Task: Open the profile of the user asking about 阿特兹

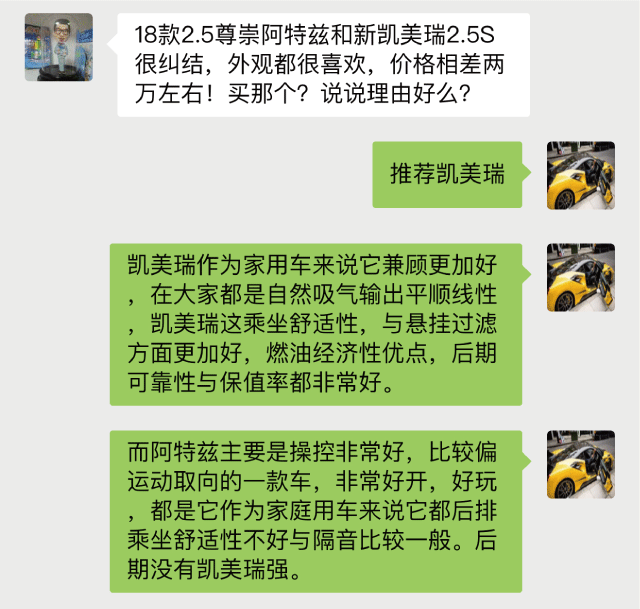Action: pos(59,48)
